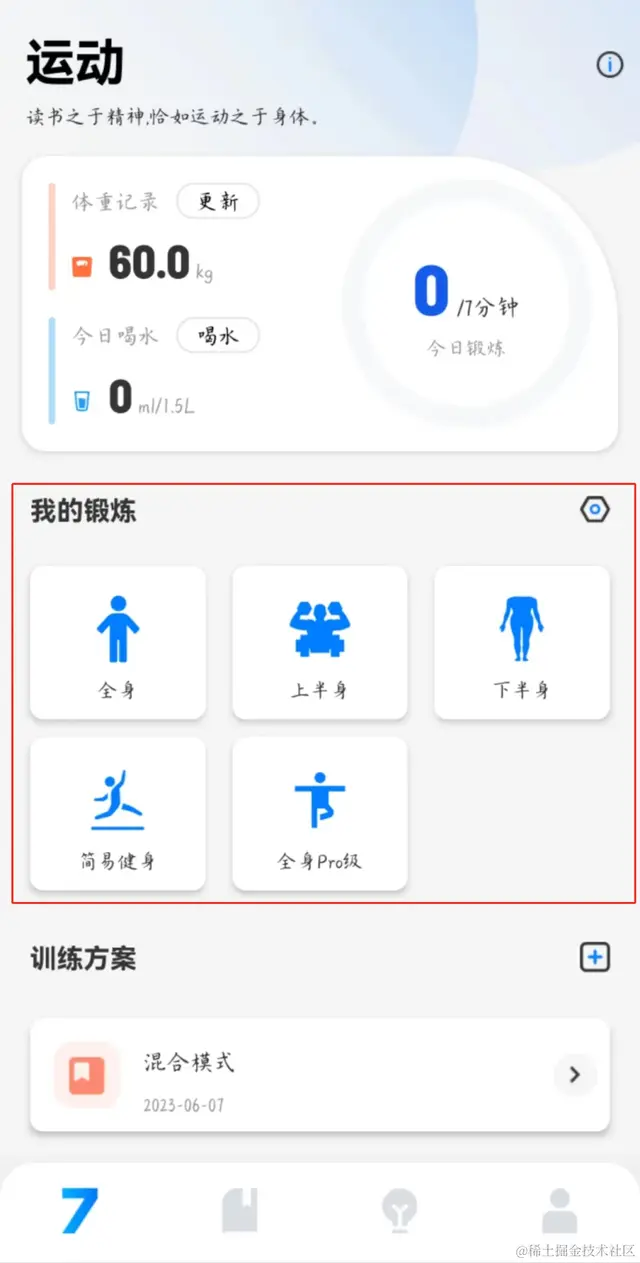Tap 更新 to update weight record
Image resolution: width=640 pixels, height=1263 pixels.
coord(218,201)
